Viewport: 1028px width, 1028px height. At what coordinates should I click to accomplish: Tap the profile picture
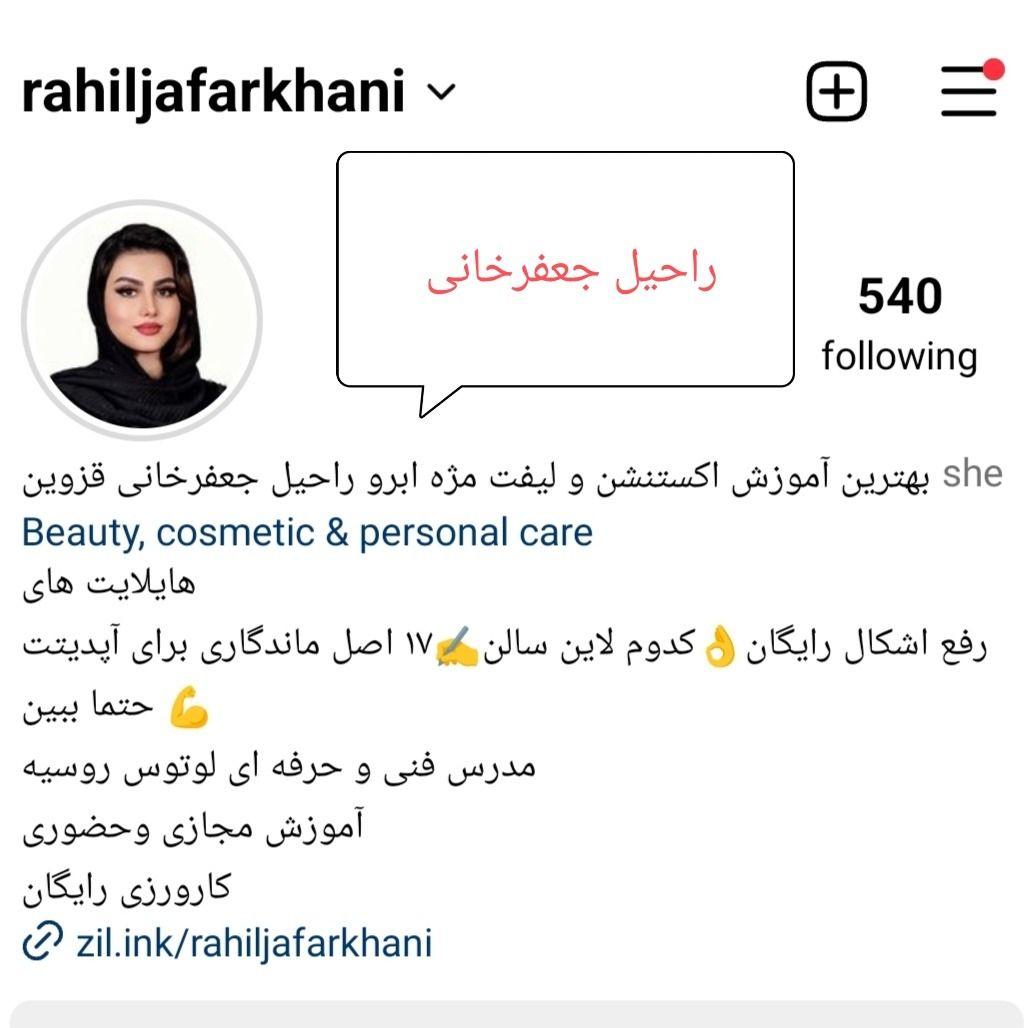(x=141, y=320)
